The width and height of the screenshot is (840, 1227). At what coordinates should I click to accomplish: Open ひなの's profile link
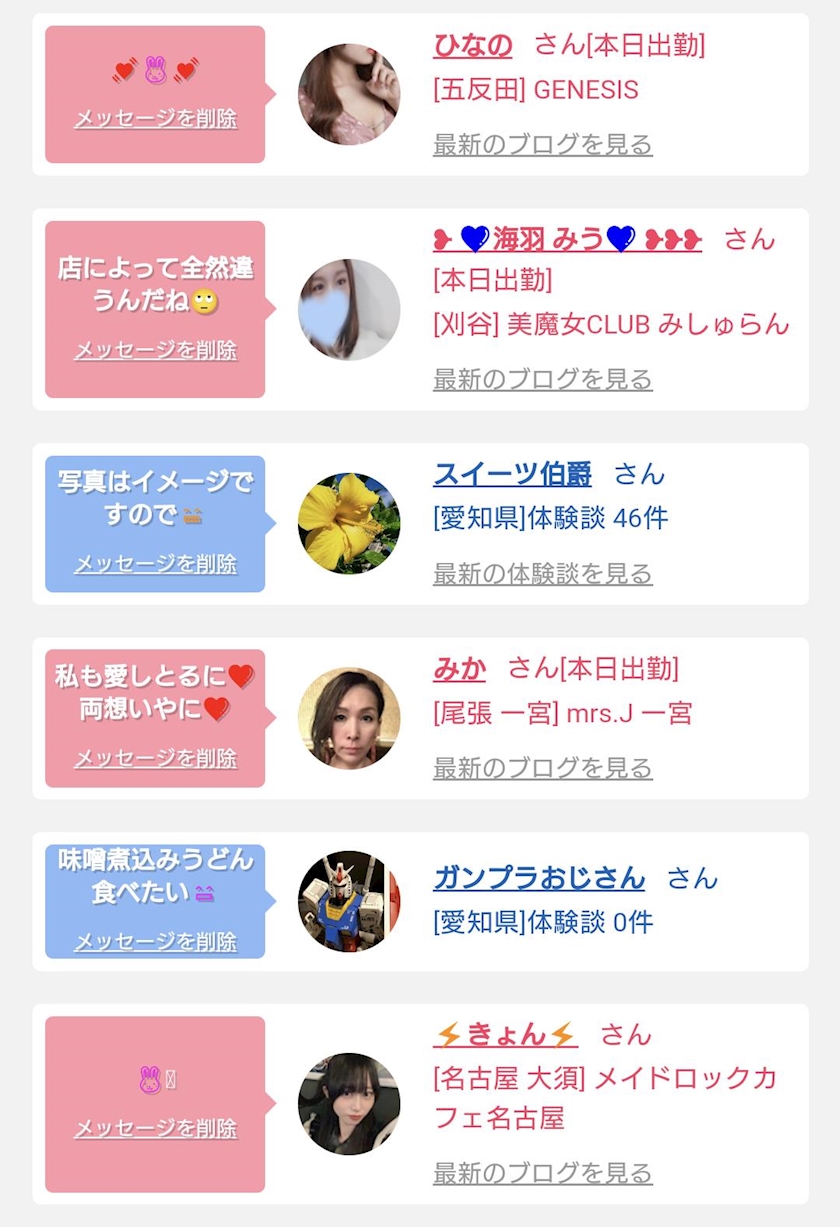[472, 45]
